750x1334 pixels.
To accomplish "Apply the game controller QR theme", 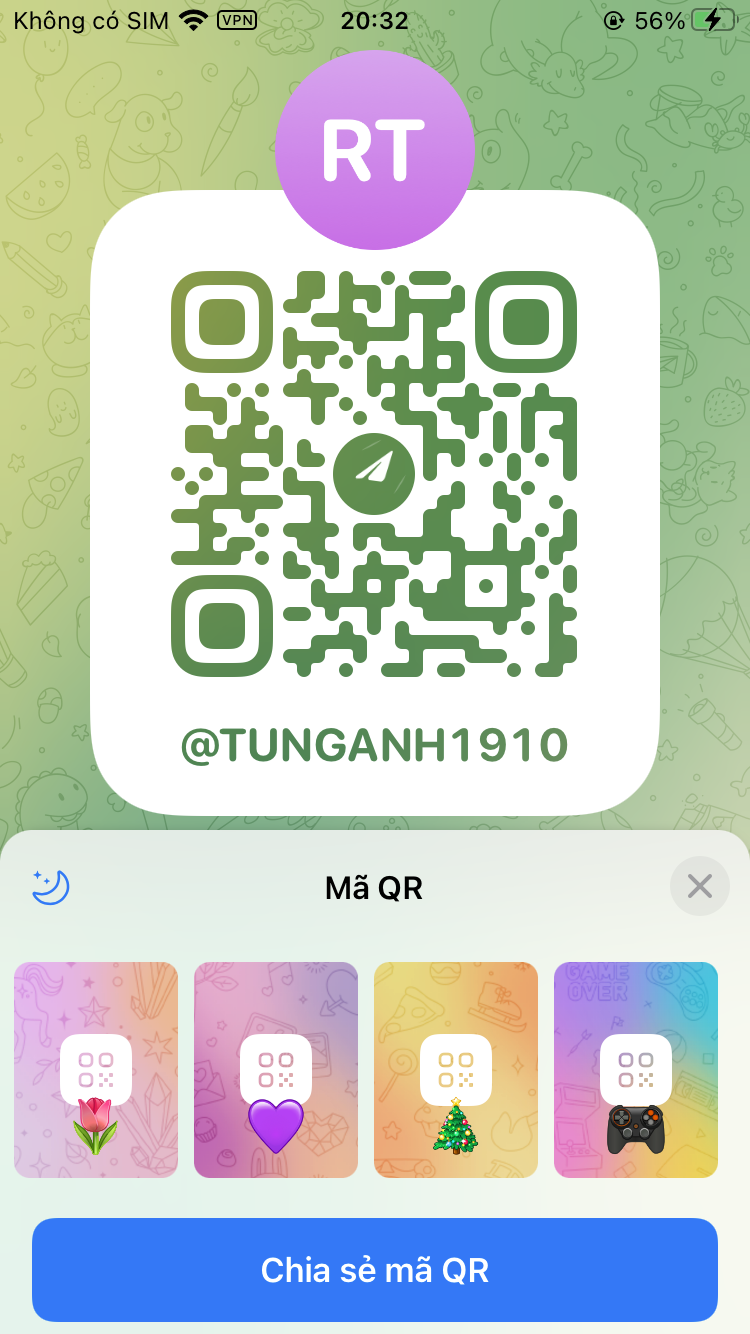I will coord(636,1070).
